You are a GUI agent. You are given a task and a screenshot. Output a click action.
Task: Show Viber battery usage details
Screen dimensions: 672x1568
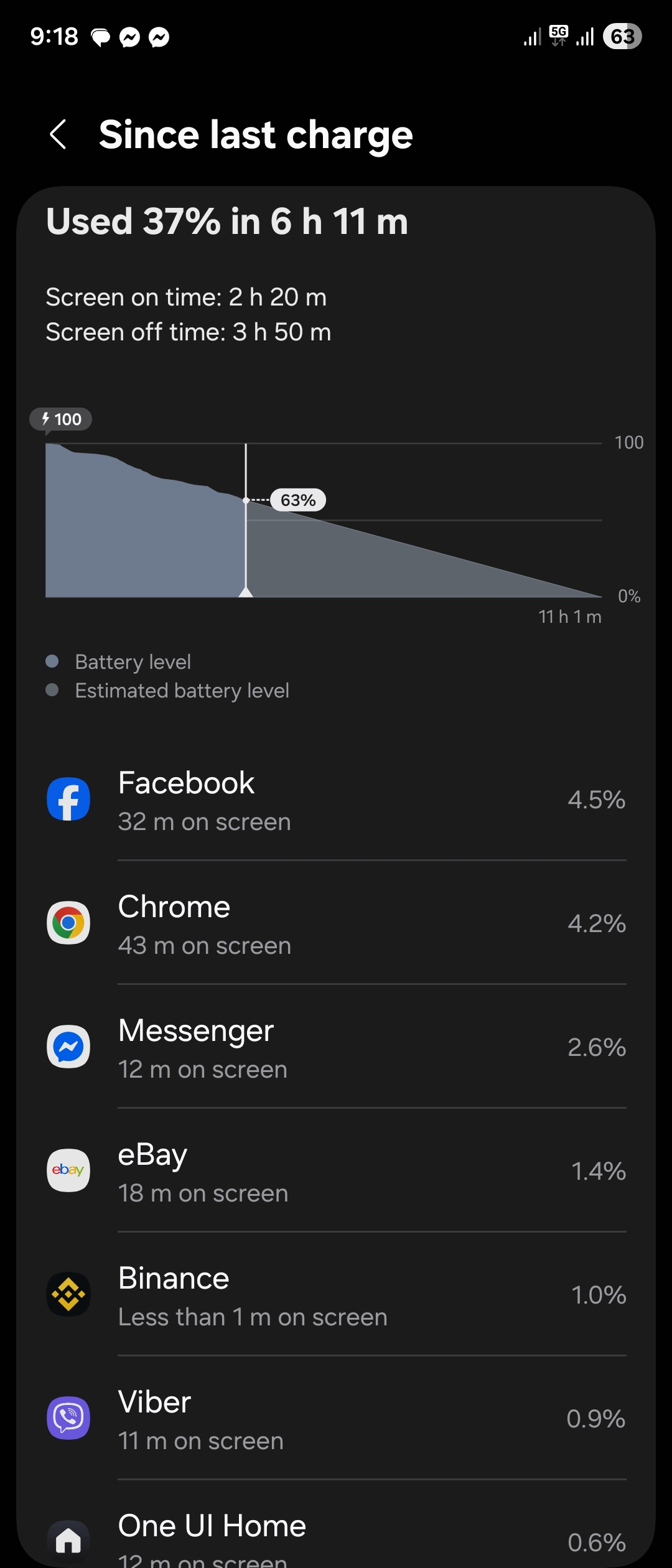tap(336, 1419)
